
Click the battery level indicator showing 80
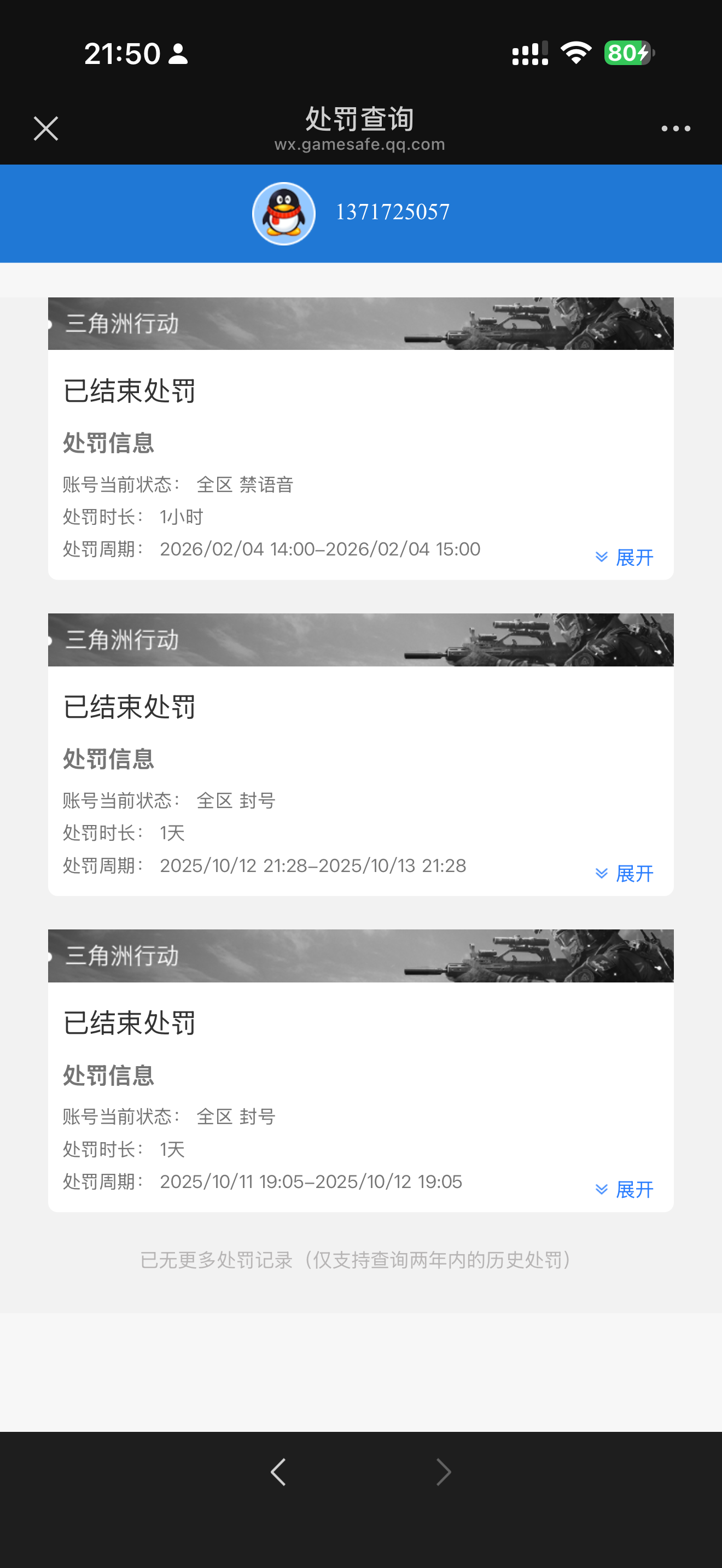[x=627, y=54]
